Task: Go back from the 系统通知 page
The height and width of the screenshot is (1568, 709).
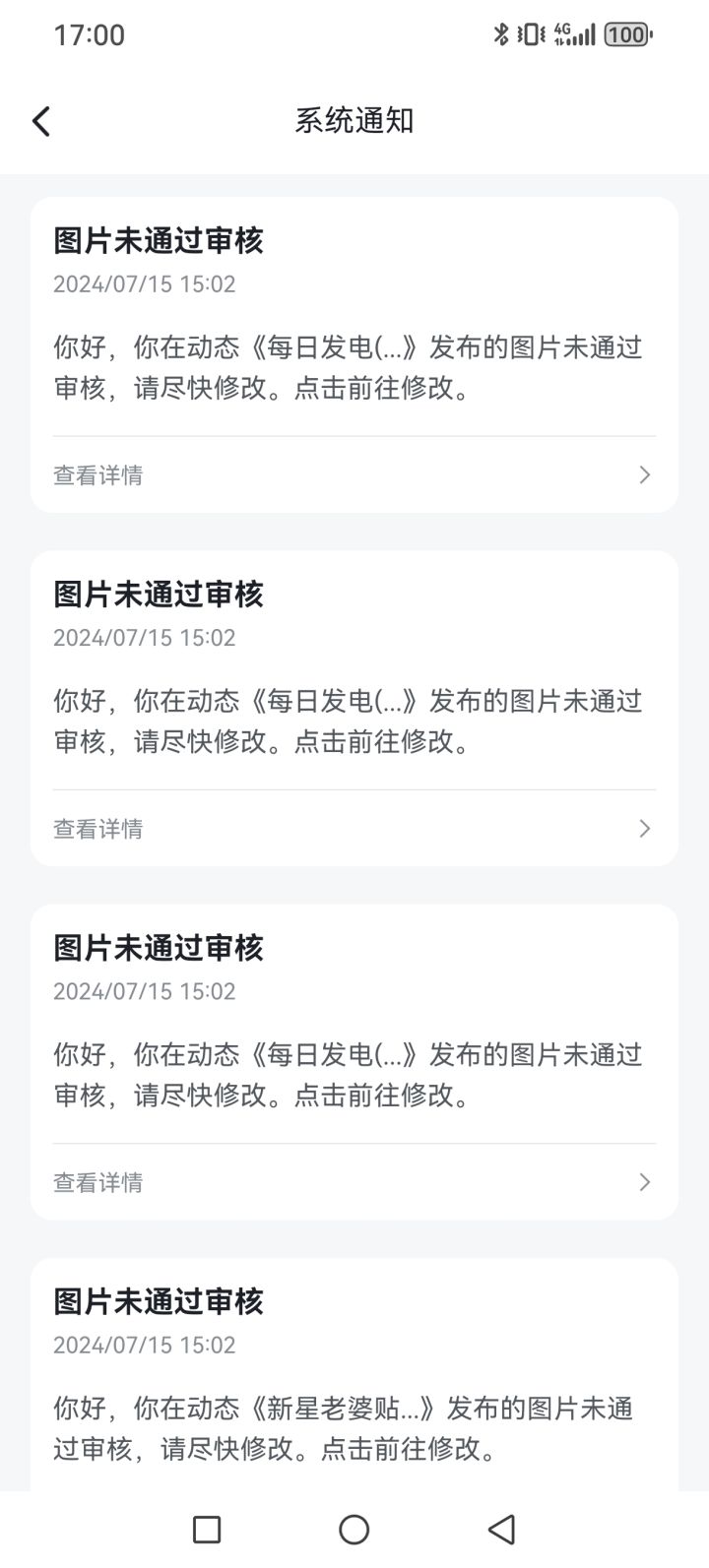Action: pos(40,121)
